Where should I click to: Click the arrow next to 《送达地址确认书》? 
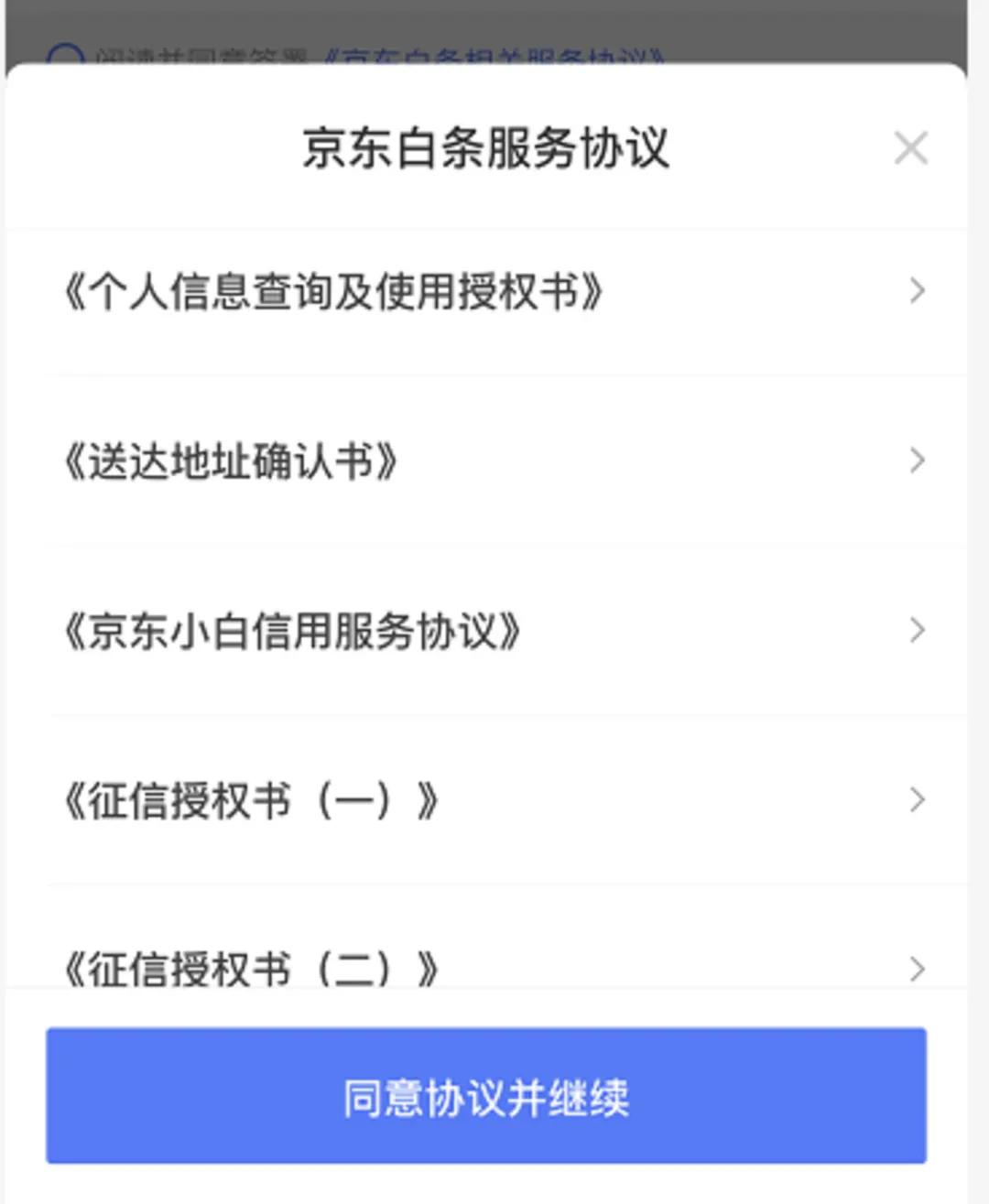[x=918, y=461]
